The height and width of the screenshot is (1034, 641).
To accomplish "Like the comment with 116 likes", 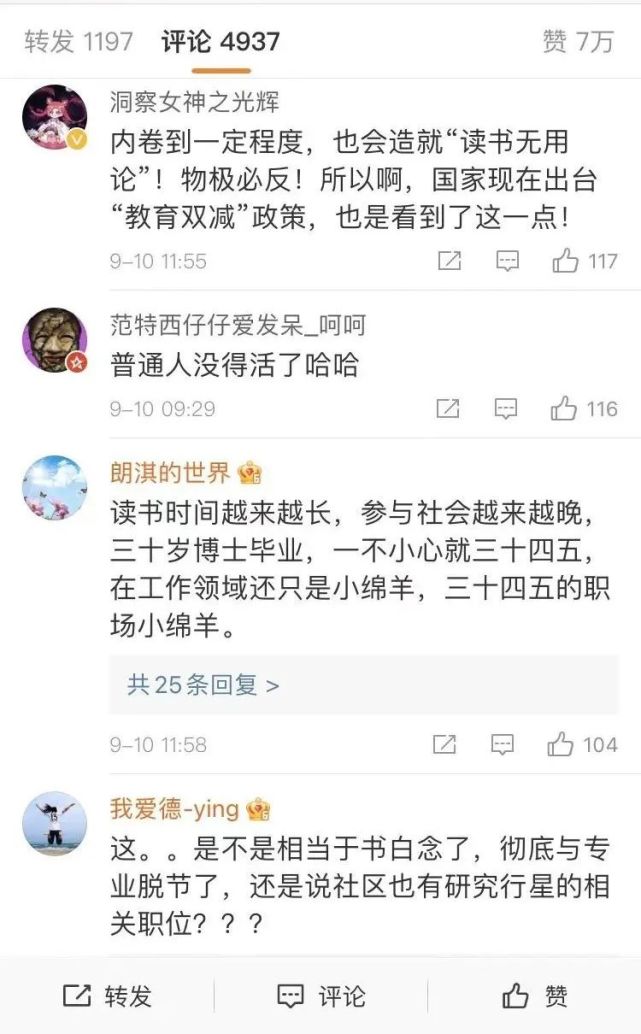I will [584, 409].
